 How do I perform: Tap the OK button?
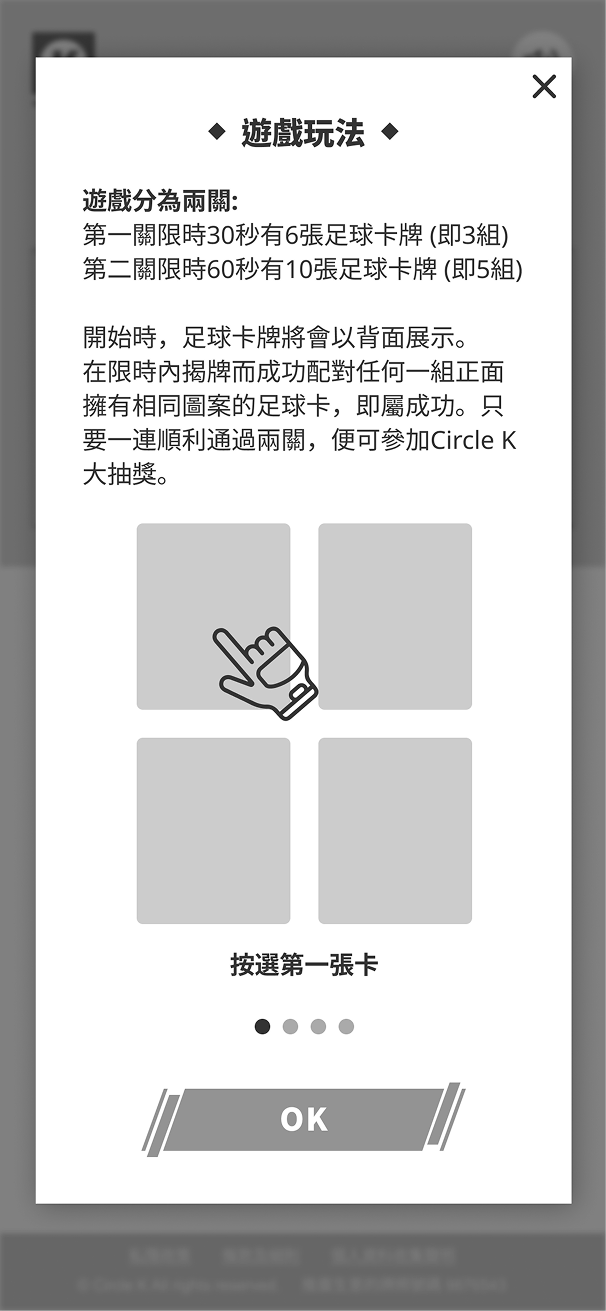(304, 1119)
